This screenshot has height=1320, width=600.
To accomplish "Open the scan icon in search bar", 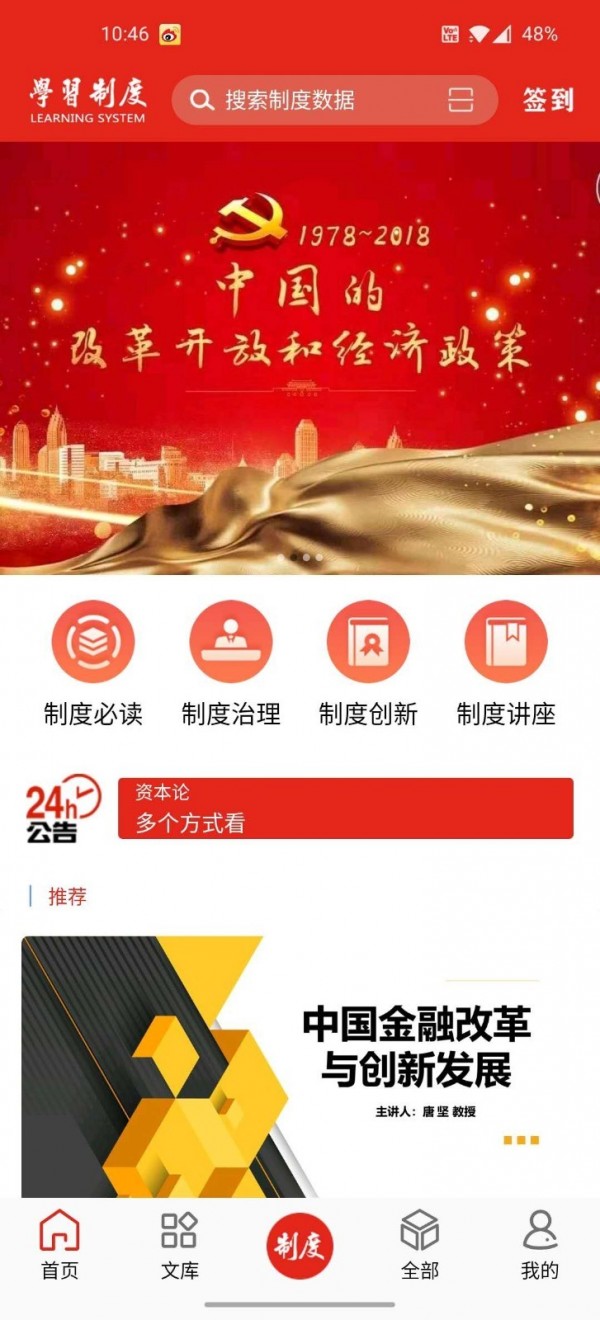I will (x=460, y=100).
